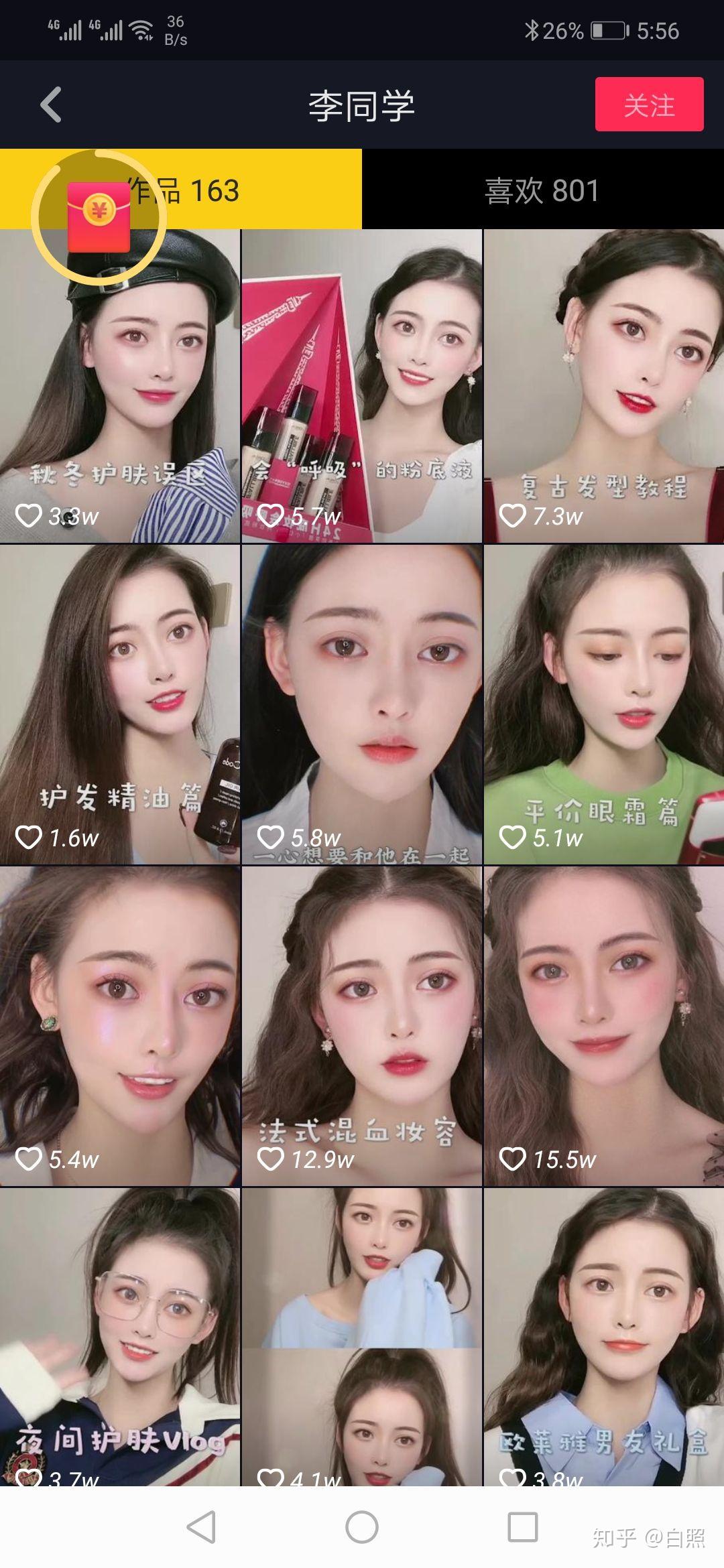The image size is (724, 1568).
Task: Open the 护发精油篇 video
Action: (x=119, y=704)
